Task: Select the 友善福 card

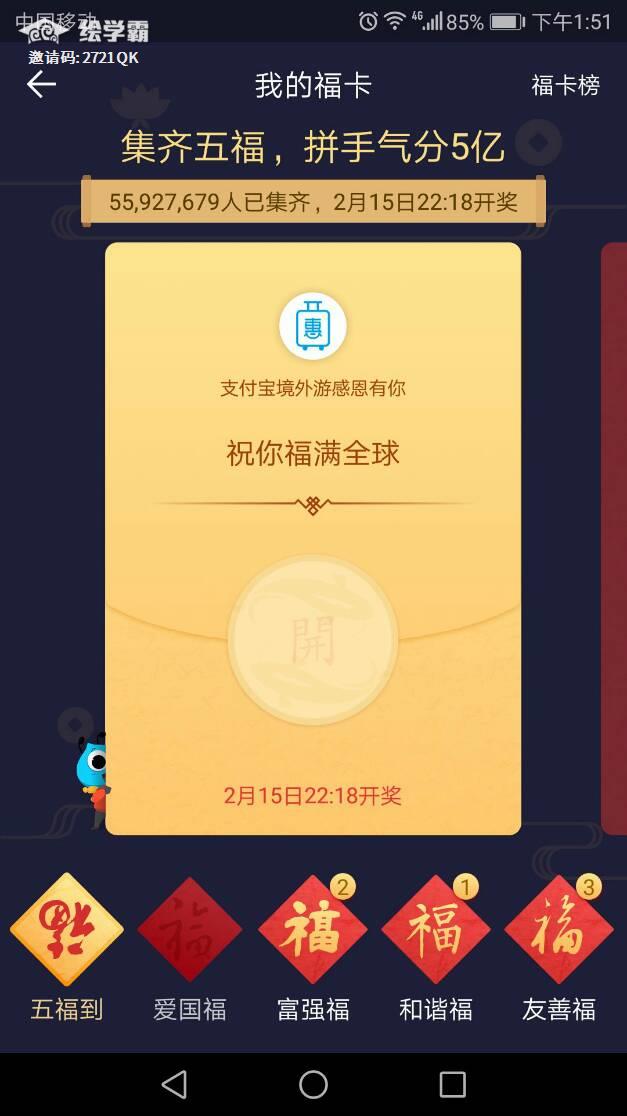Action: coord(559,931)
